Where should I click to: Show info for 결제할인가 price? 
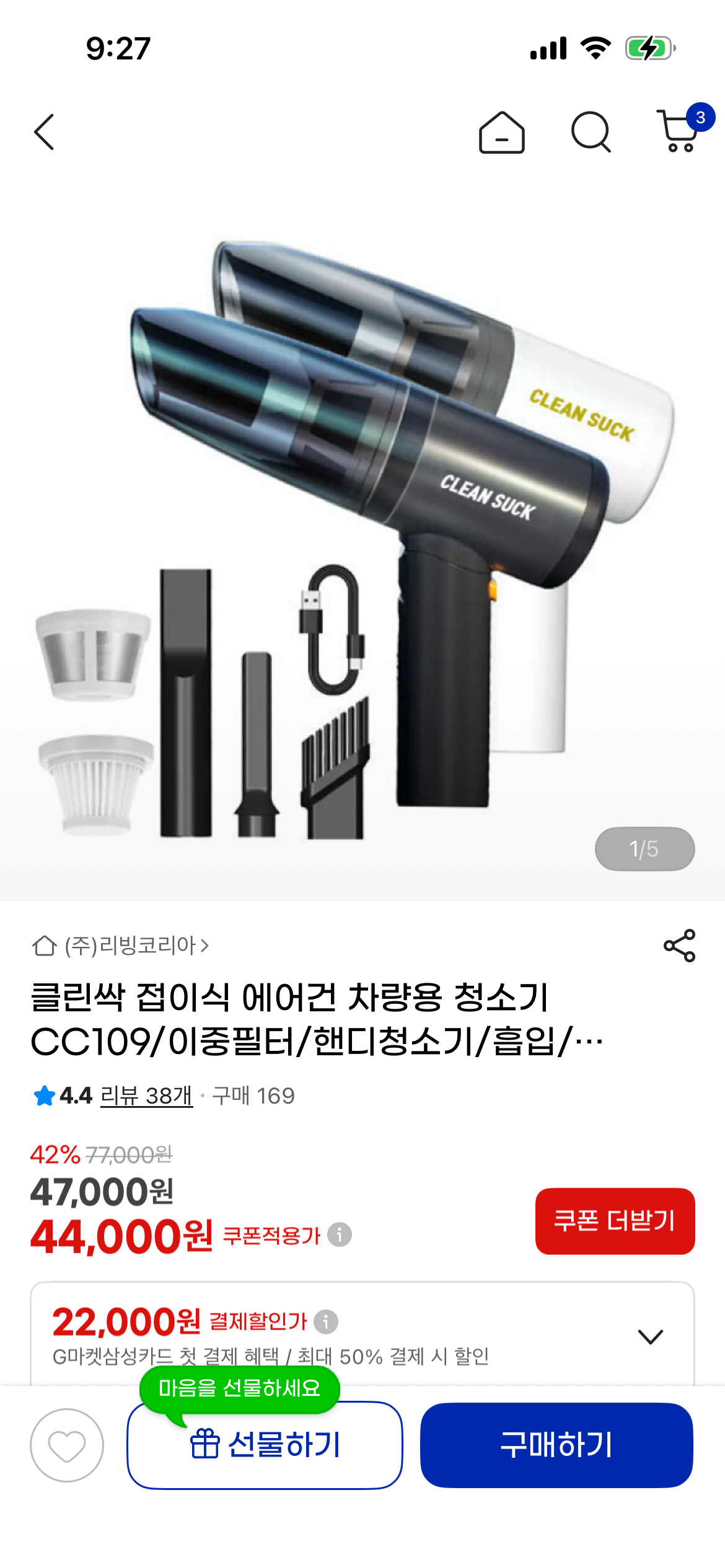[326, 1322]
